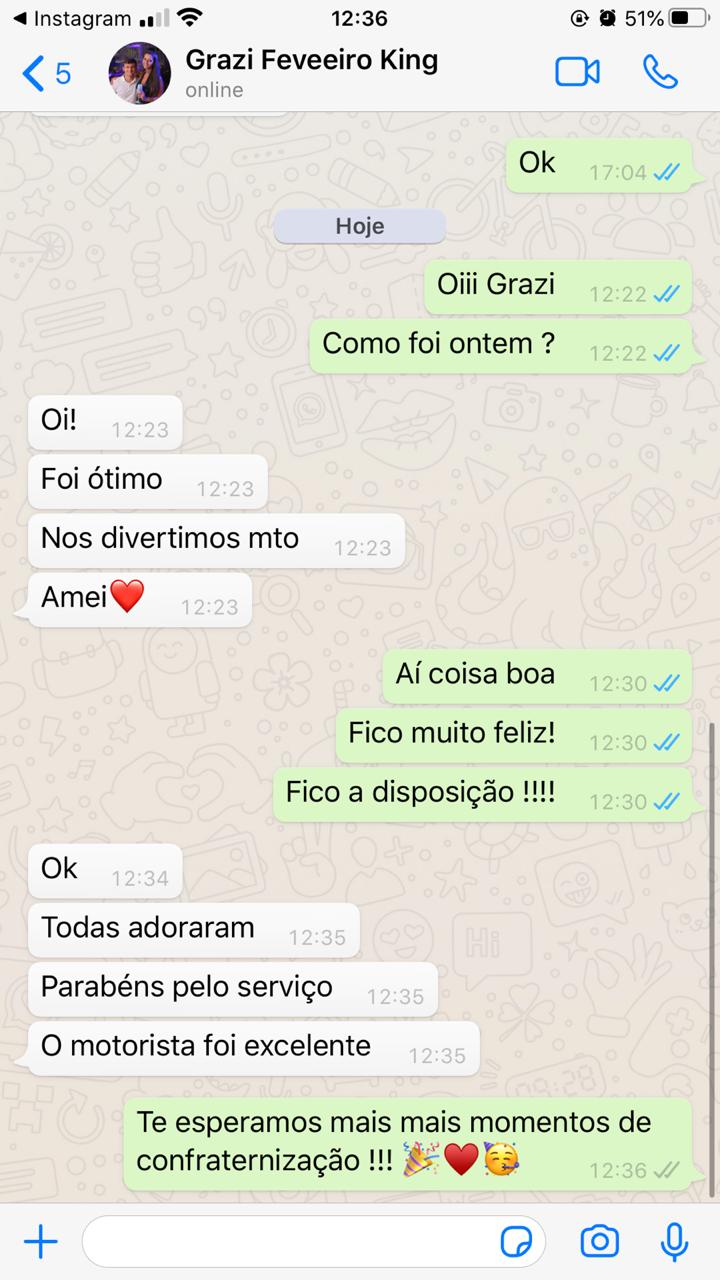Open attachments with the plus icon
Viewport: 720px width, 1280px height.
point(40,1241)
